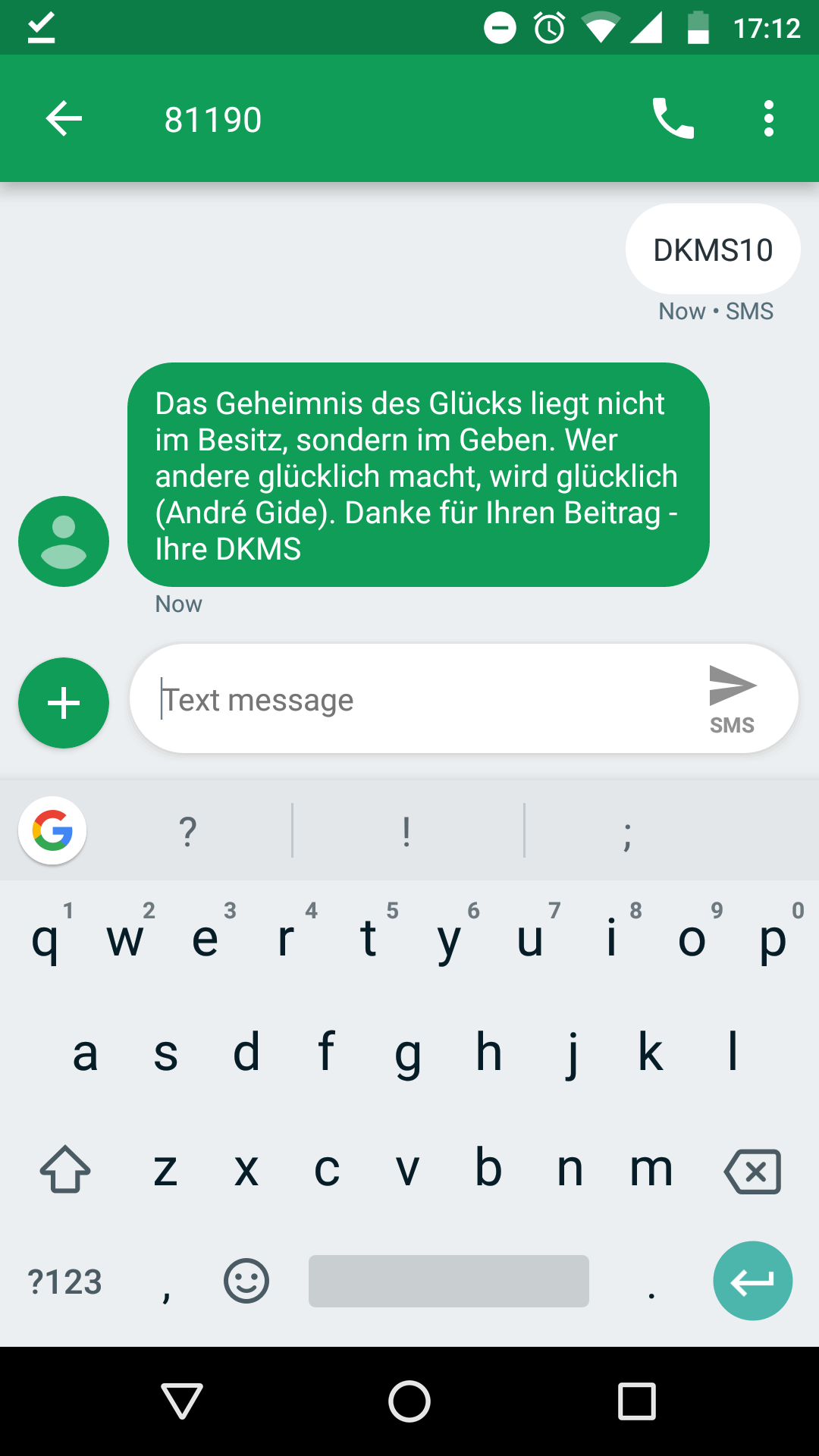Enable shift on the keyboard

[65, 1169]
